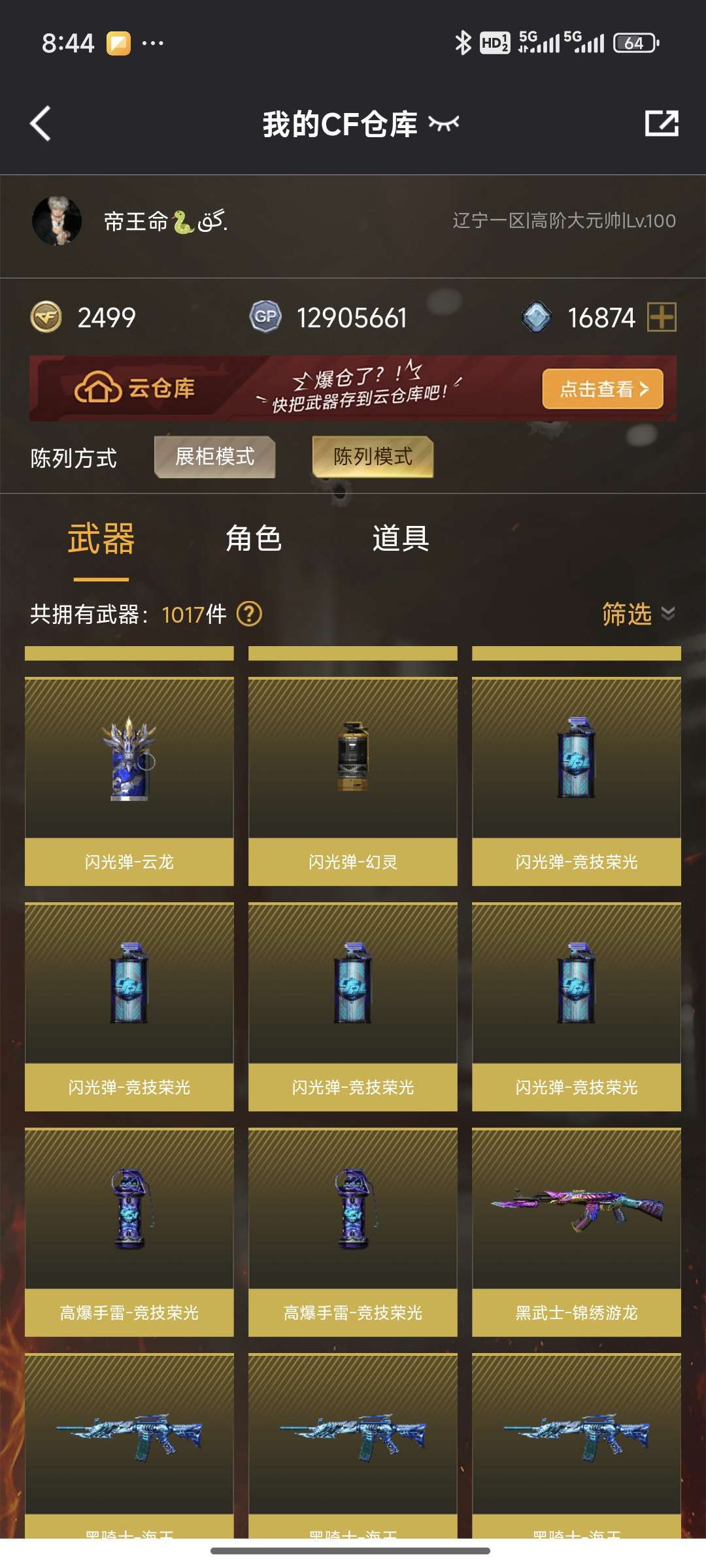Select 陈列模式 display mode
This screenshot has height=1568, width=706.
pos(373,457)
